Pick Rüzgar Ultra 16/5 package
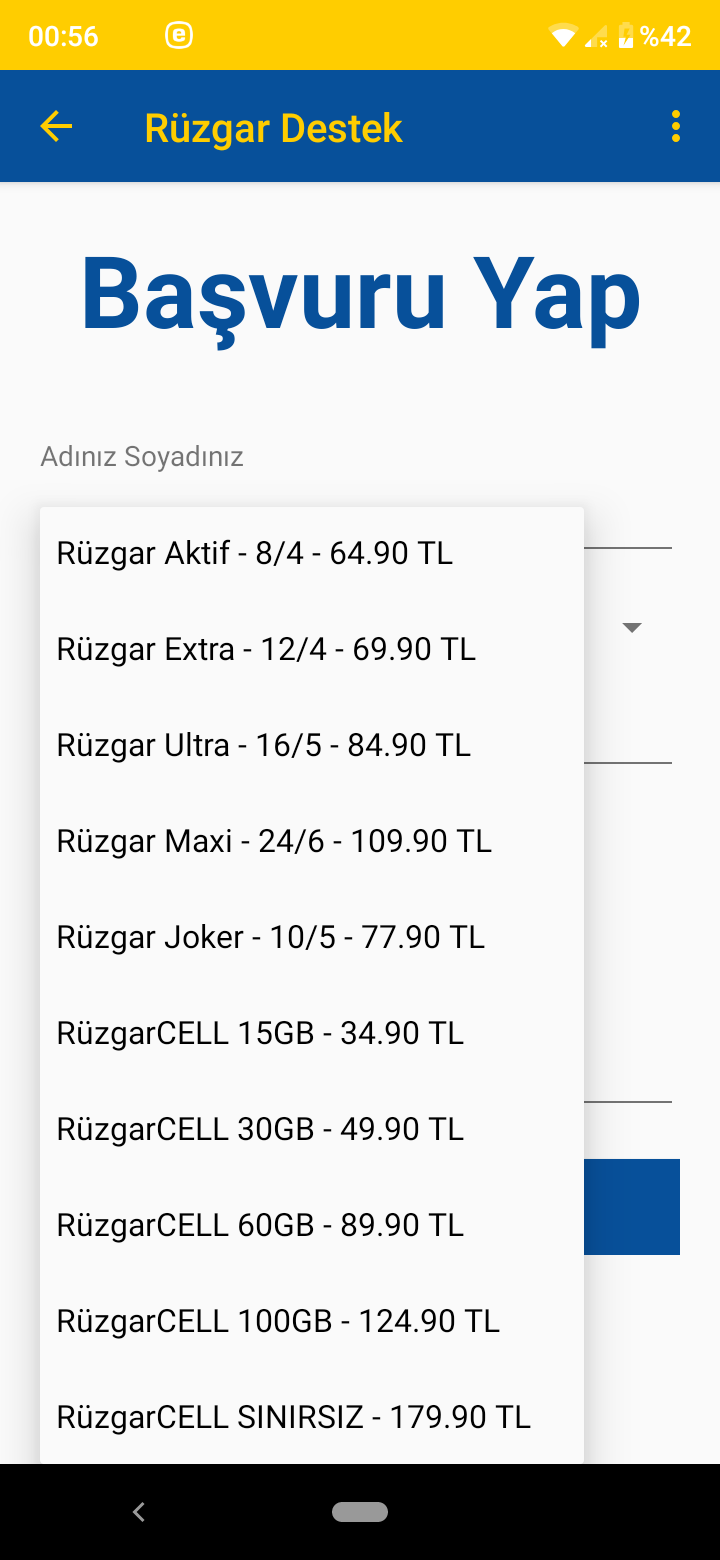 pyautogui.click(x=312, y=745)
